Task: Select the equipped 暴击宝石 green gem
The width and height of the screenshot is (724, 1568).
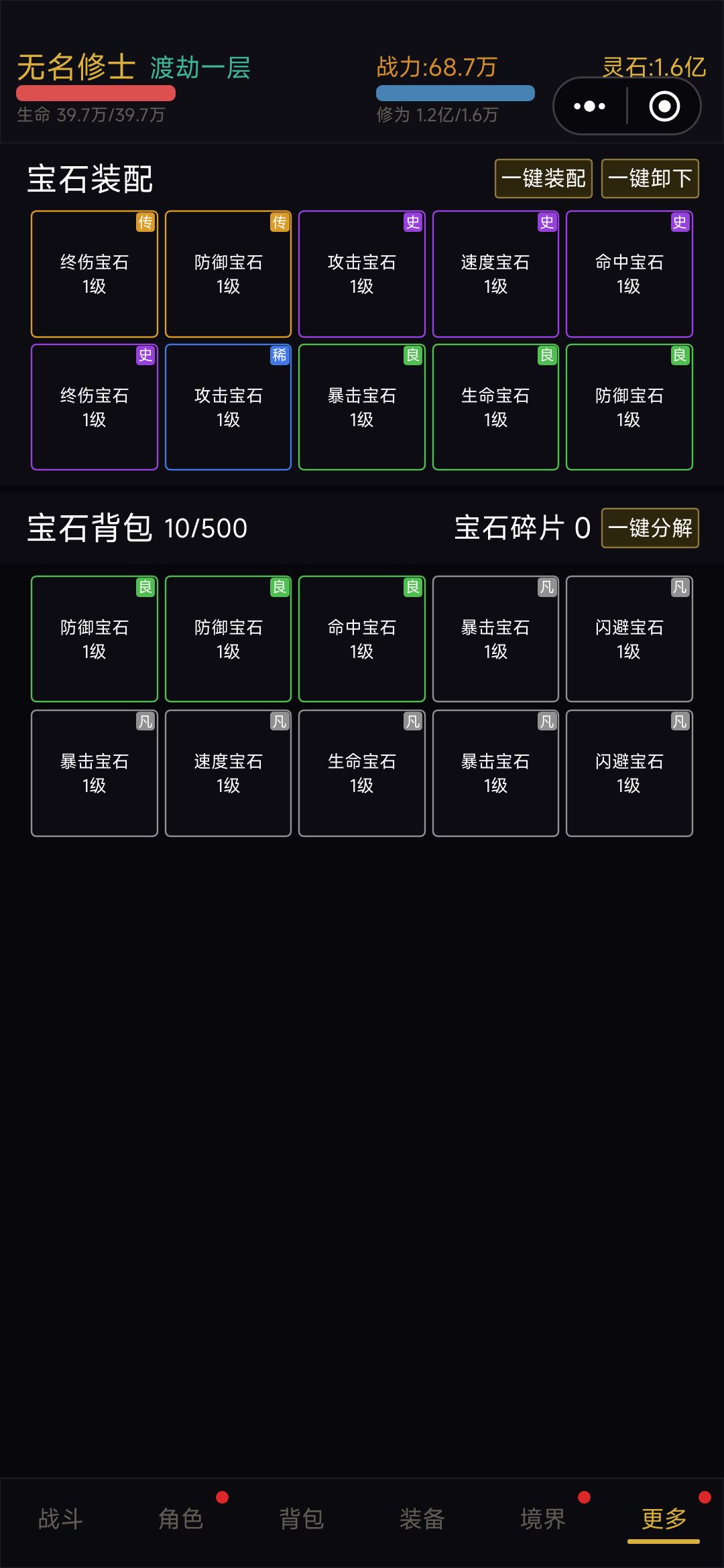Action: point(361,407)
